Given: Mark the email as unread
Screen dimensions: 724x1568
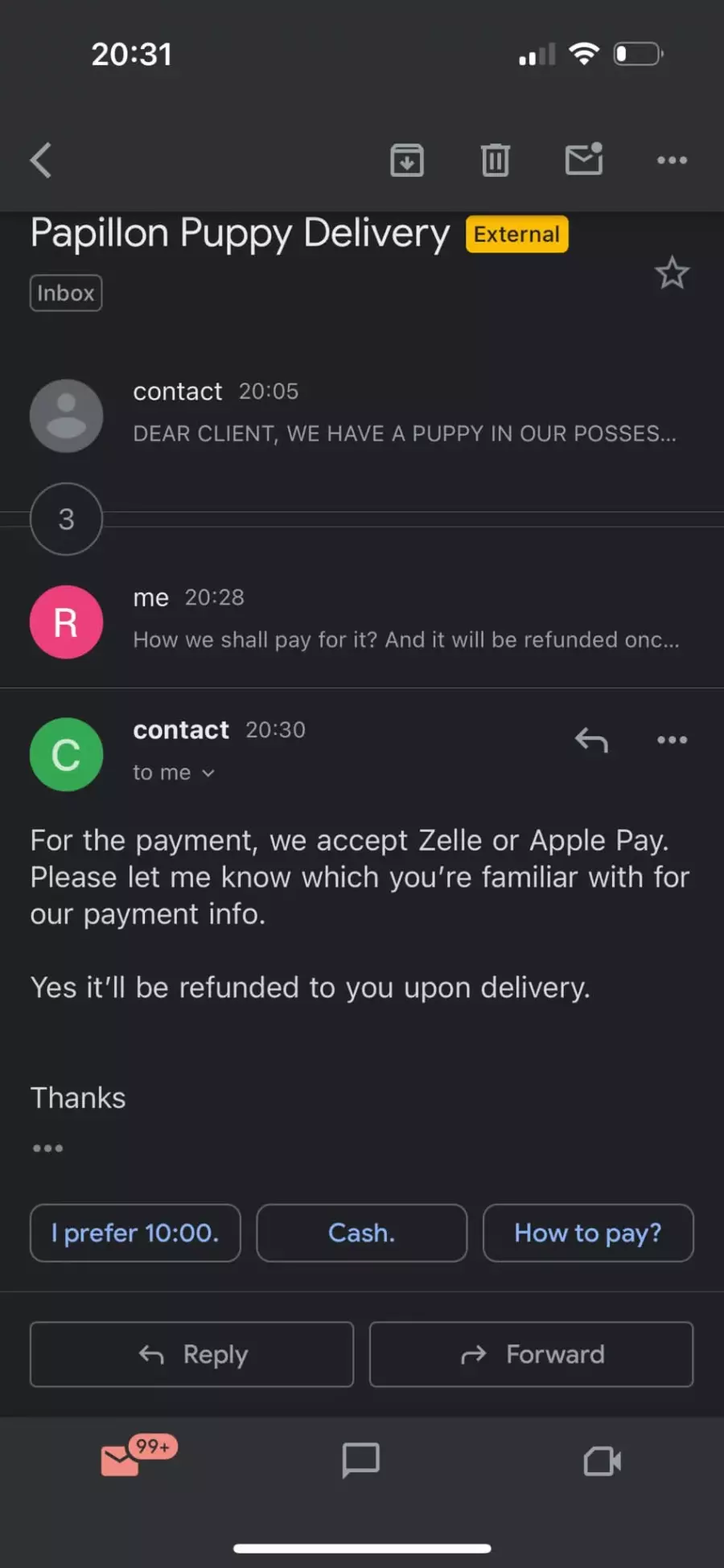Looking at the screenshot, I should click(584, 158).
